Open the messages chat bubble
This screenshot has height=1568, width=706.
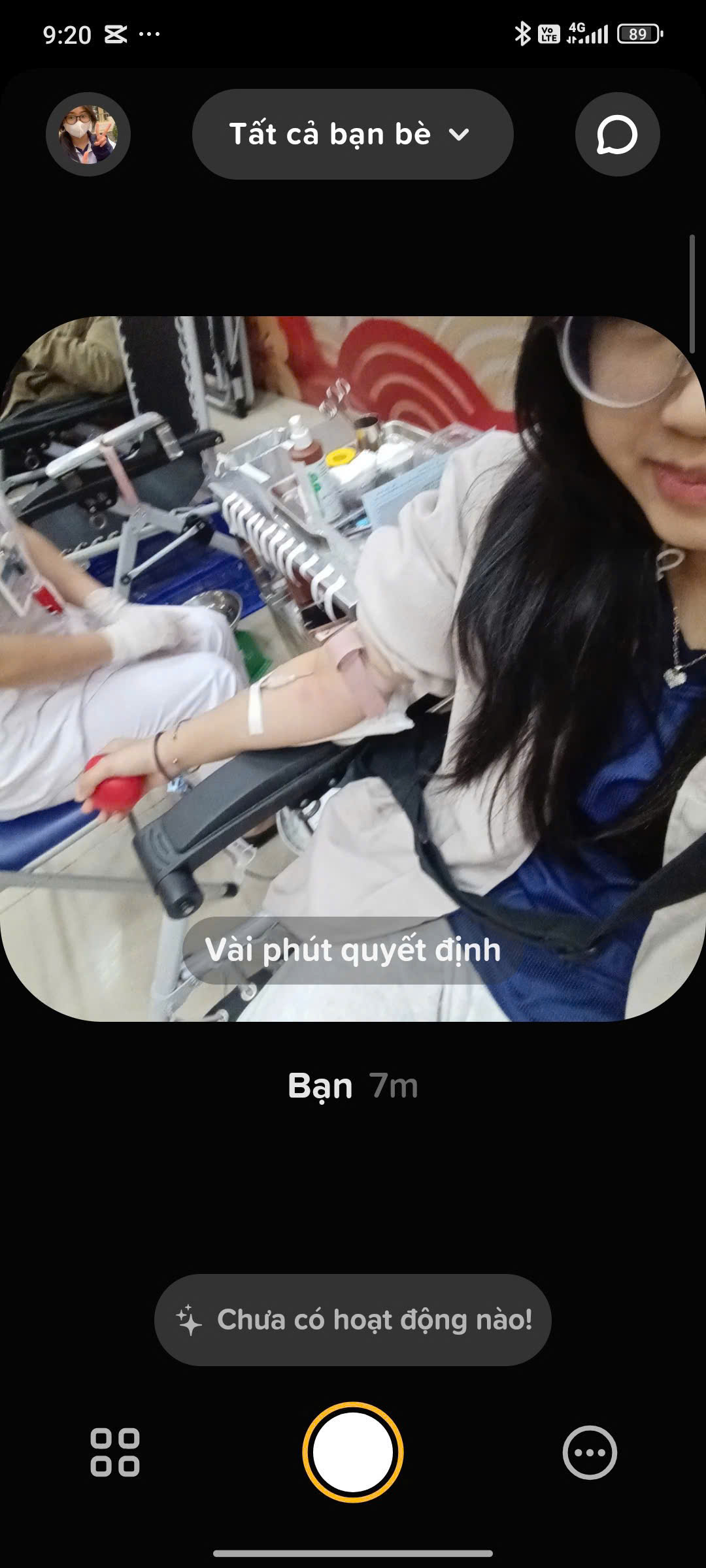click(617, 134)
